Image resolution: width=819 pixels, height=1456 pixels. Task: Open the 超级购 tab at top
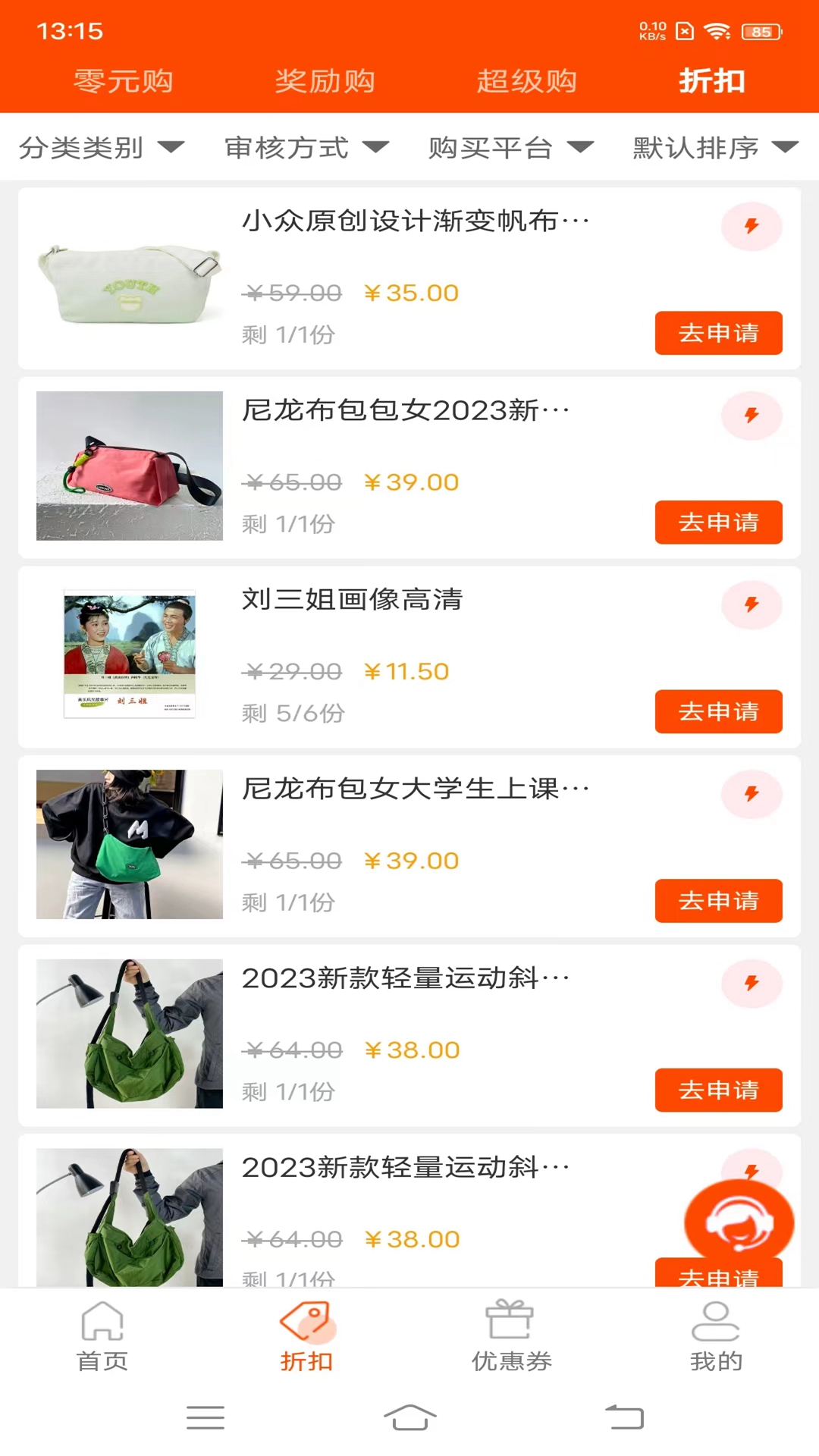click(x=529, y=80)
